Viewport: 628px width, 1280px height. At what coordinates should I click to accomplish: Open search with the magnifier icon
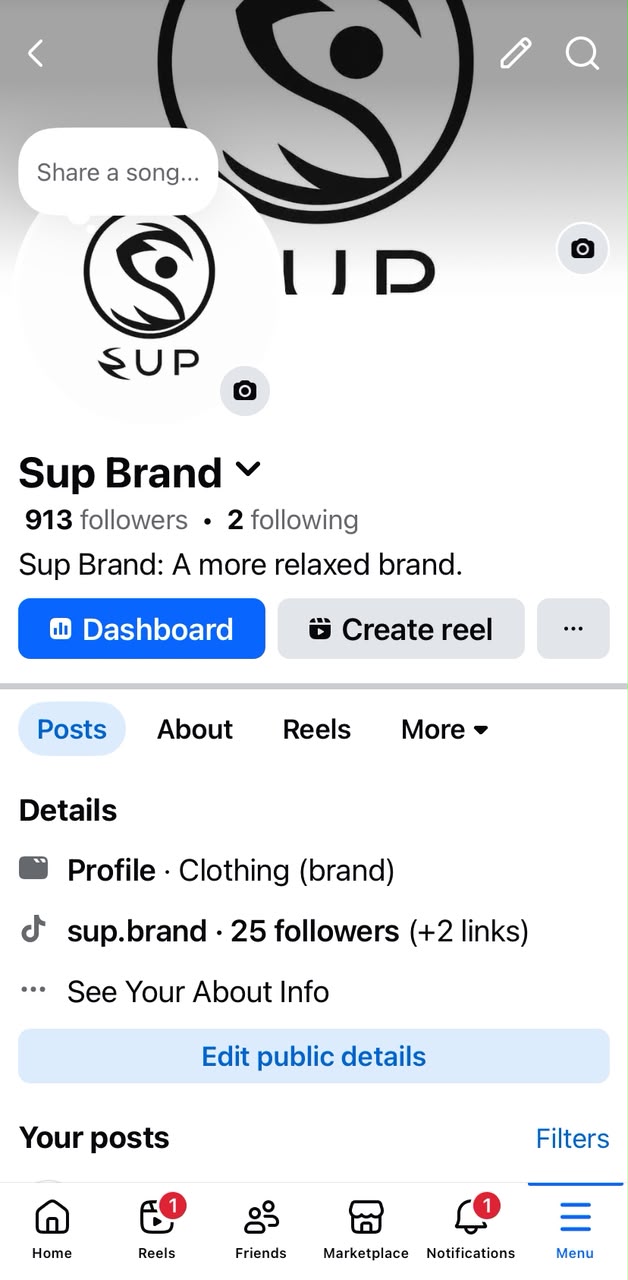coord(582,53)
